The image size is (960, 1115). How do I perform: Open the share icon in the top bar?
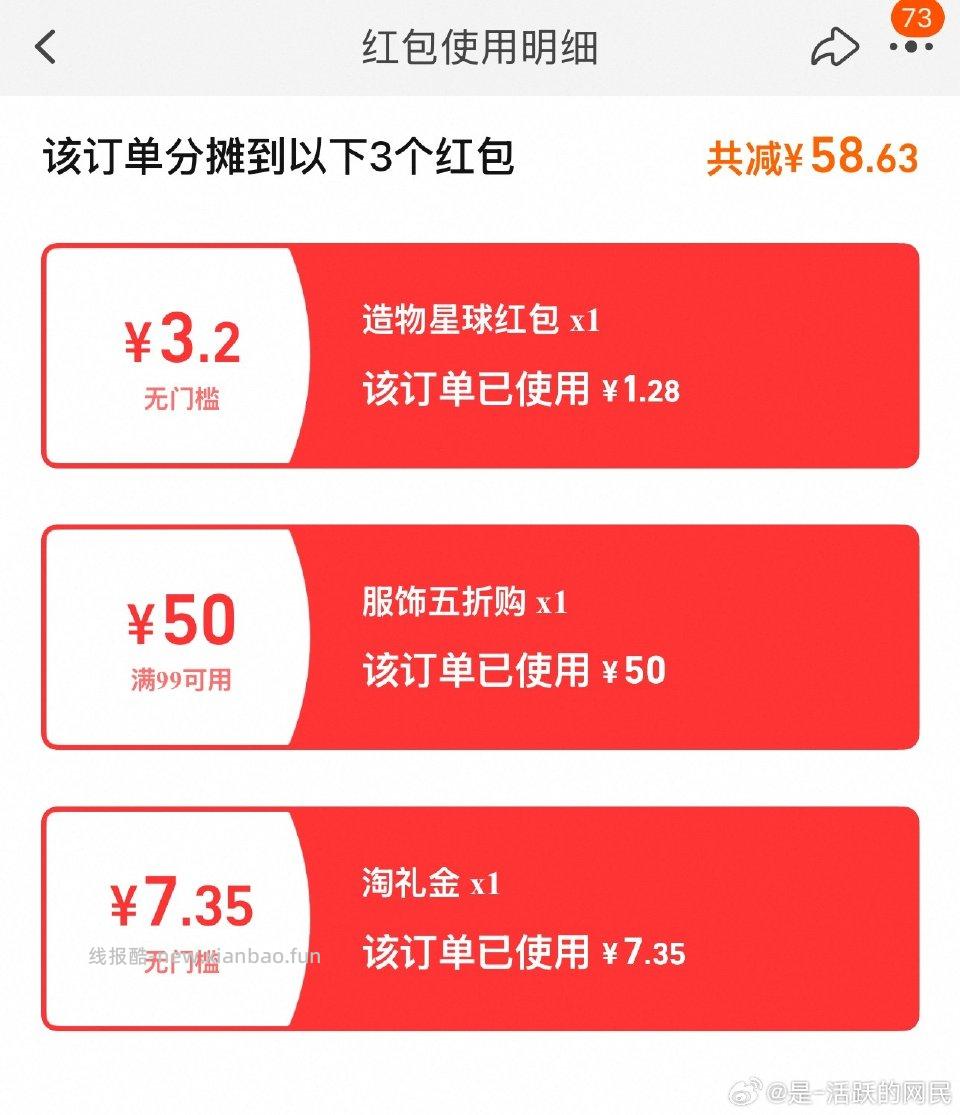point(836,45)
